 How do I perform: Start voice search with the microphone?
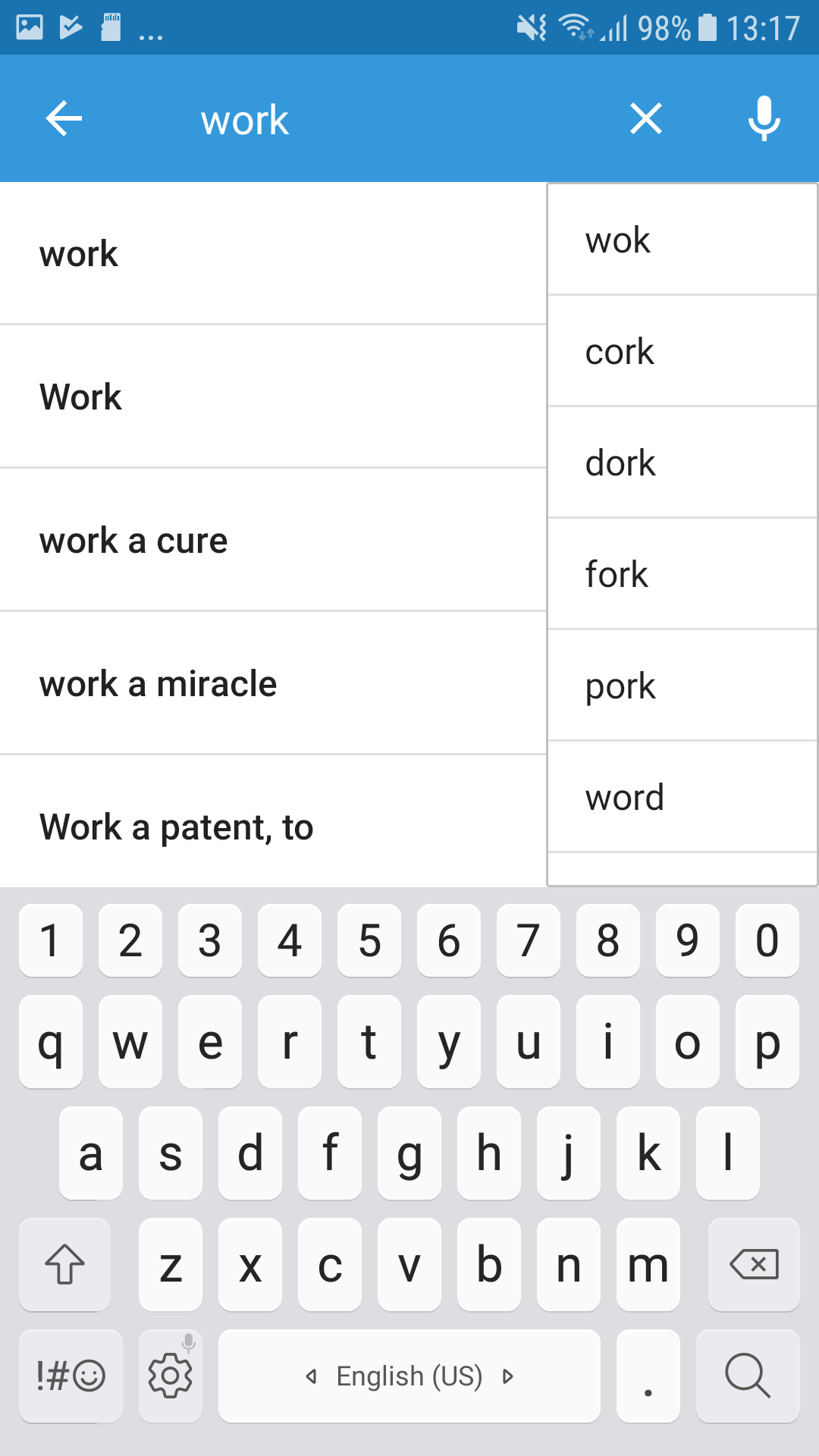pos(764,119)
